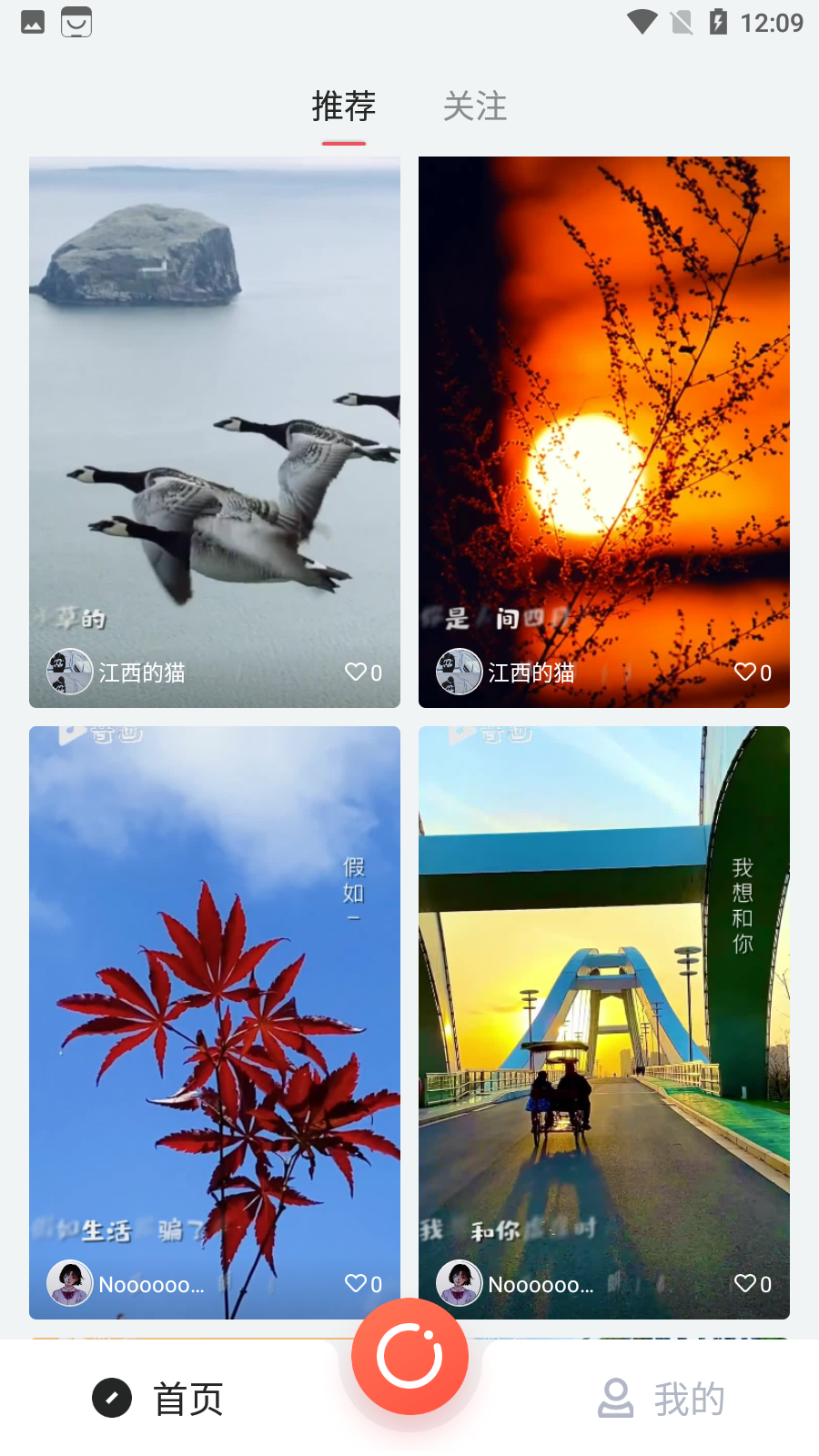Open the sunset branches video
Screen dimensions: 819x1456
604,432
